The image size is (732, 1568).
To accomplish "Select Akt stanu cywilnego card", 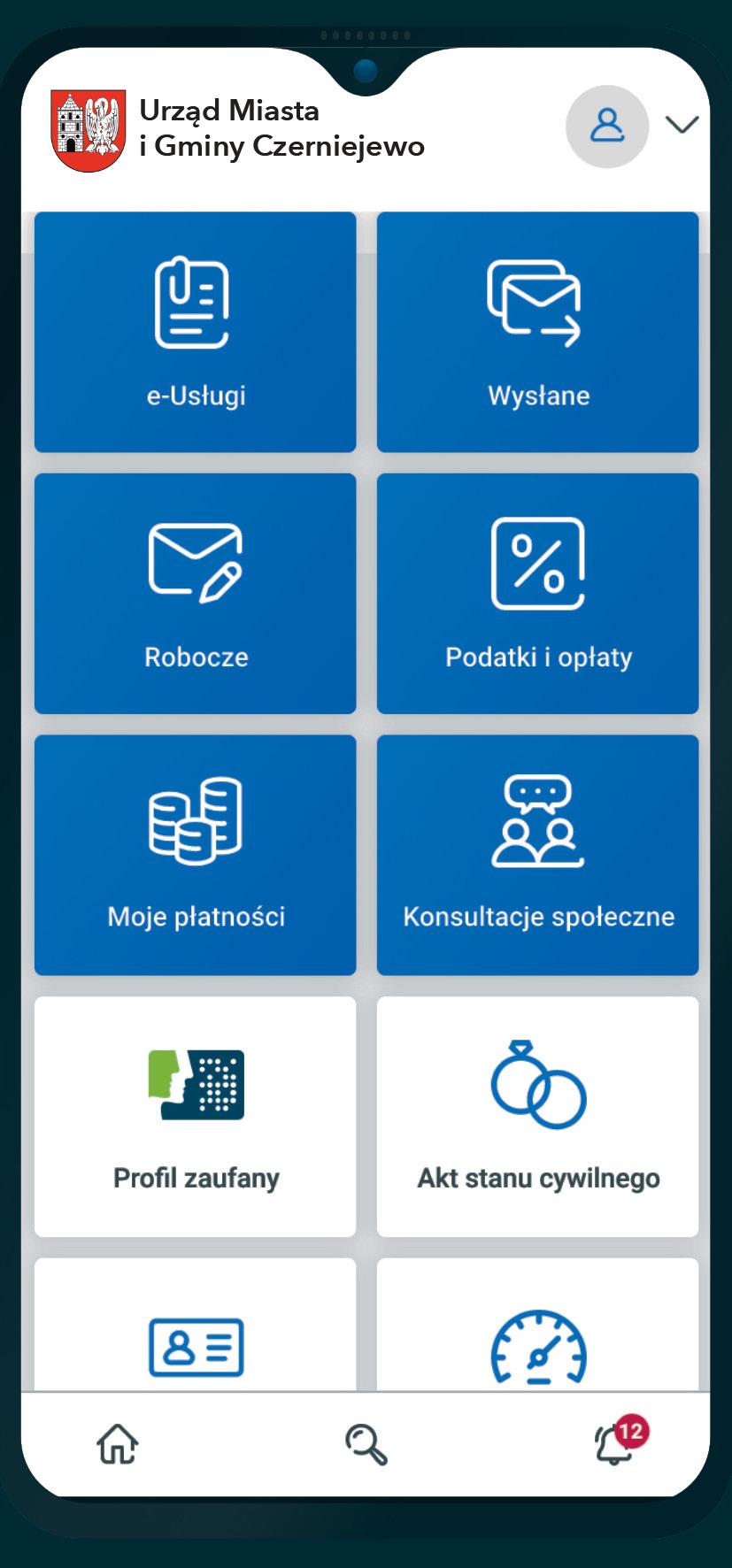I will click(x=537, y=1116).
